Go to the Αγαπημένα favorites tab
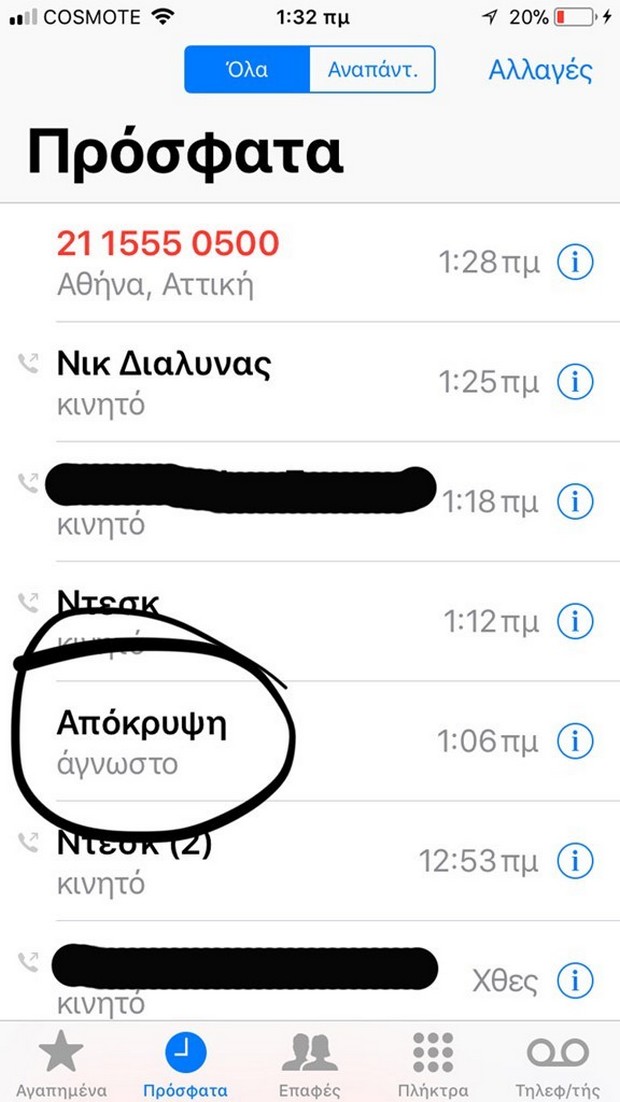 click(60, 1064)
